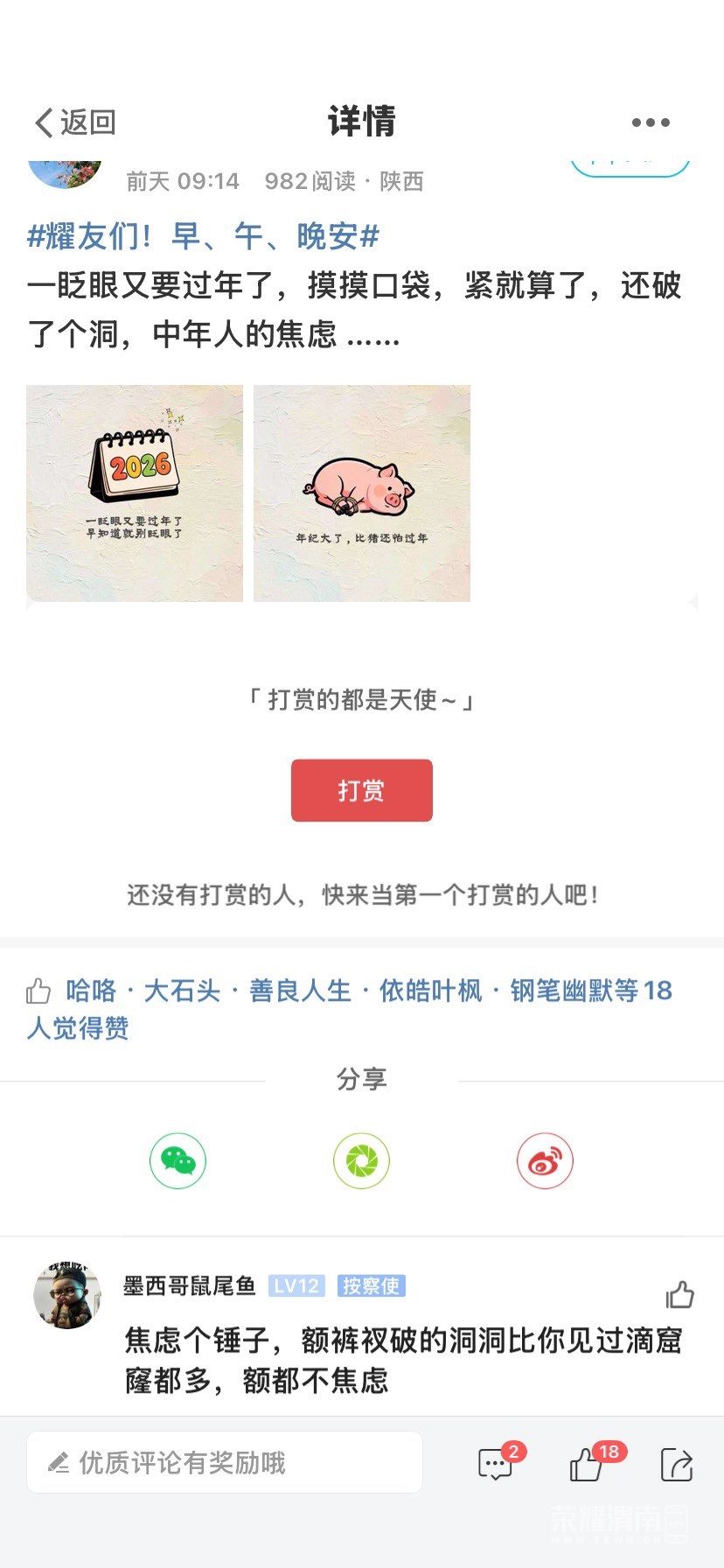Go back using the 返回 button
724x1568 pixels.
pyautogui.click(x=75, y=122)
